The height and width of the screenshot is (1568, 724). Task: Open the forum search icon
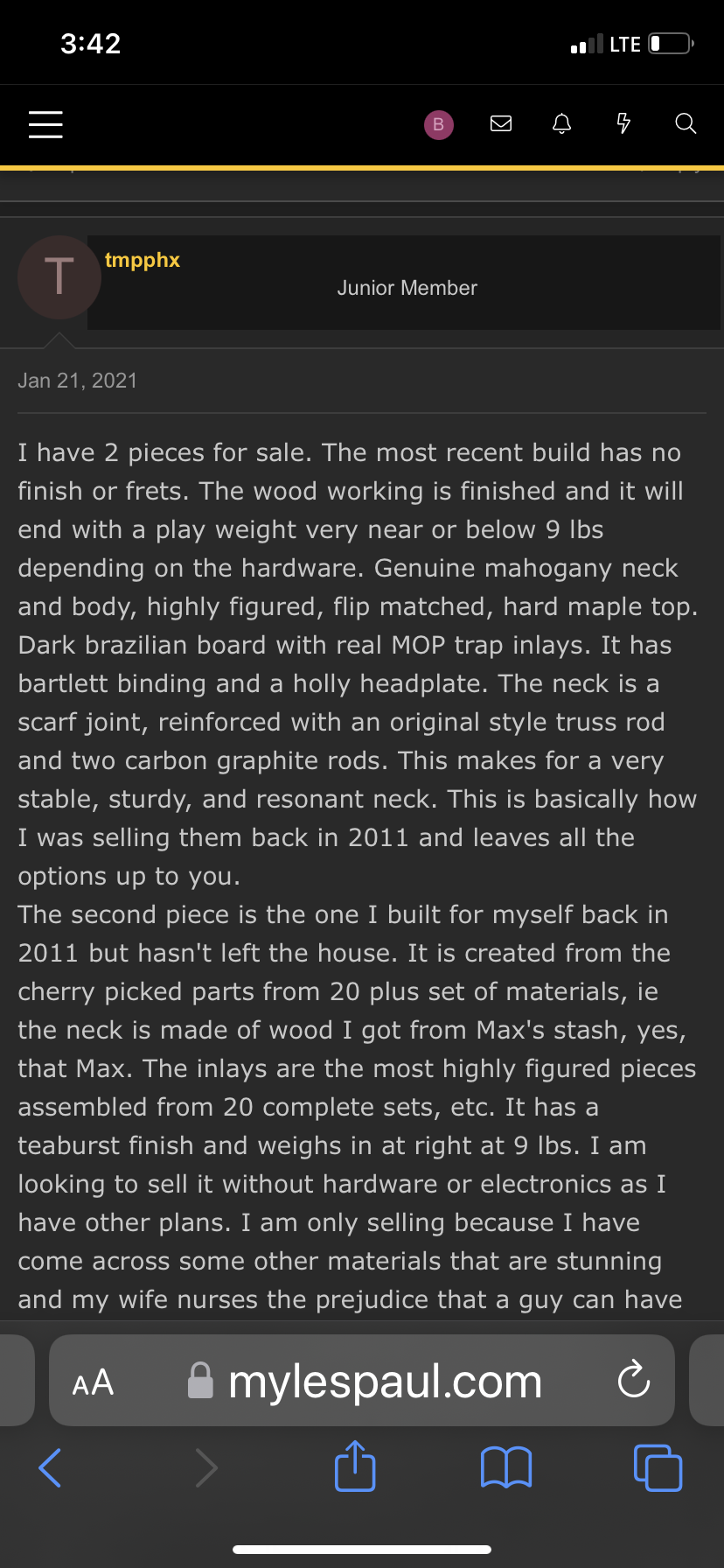coord(686,124)
